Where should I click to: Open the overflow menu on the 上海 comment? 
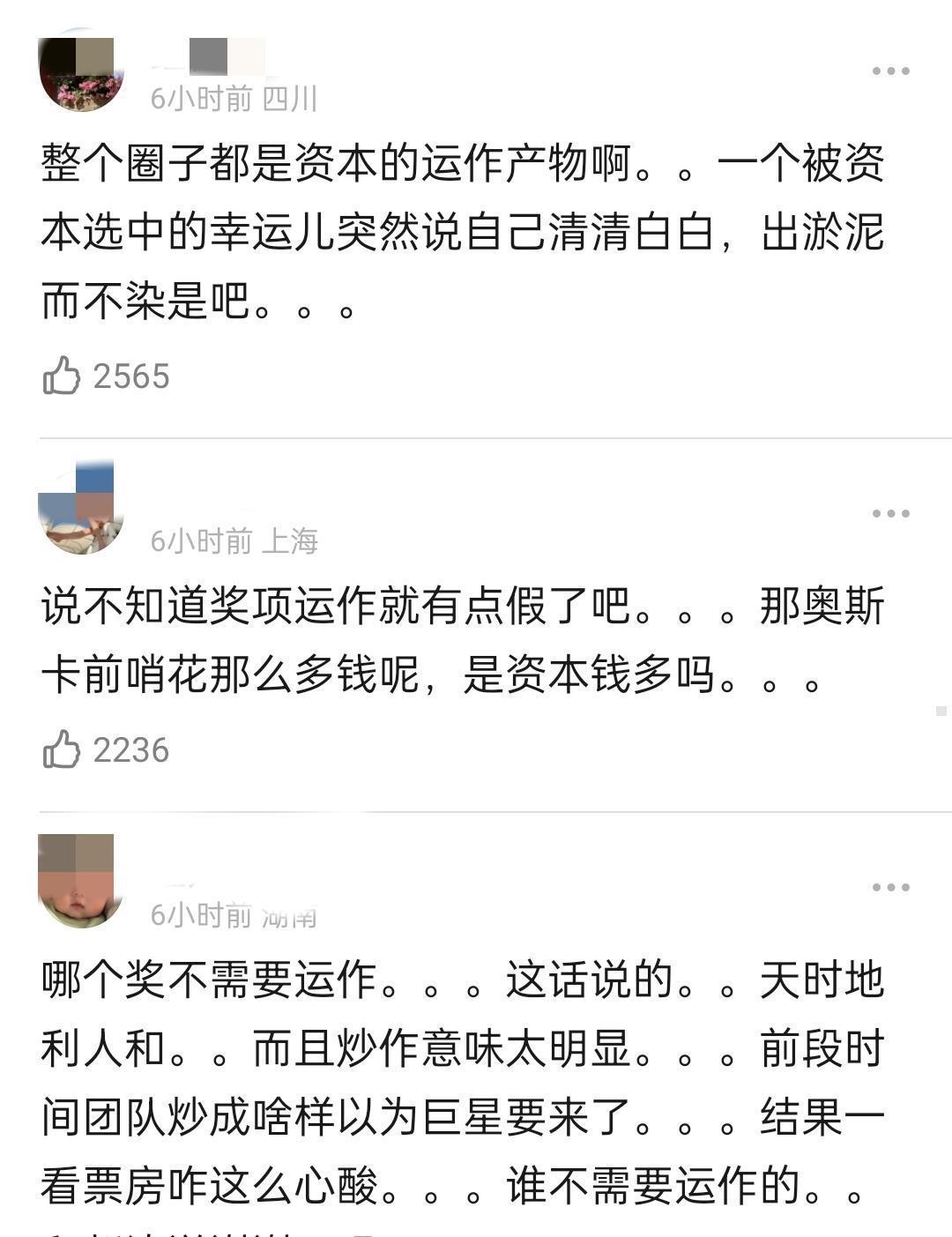point(890,513)
